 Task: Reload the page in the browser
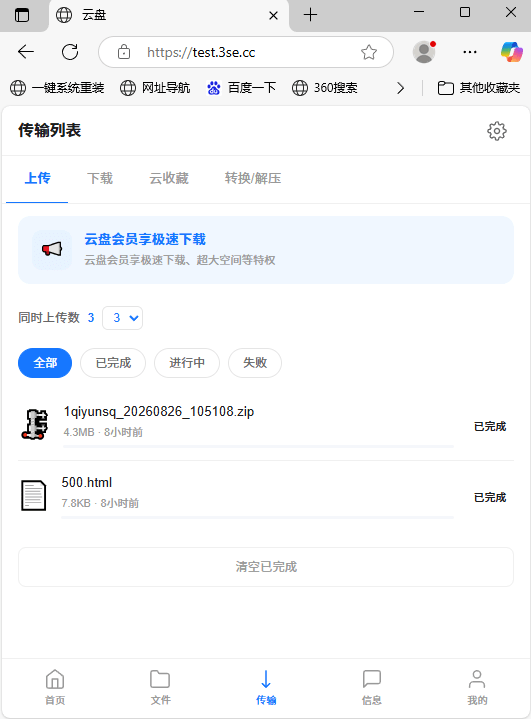pyautogui.click(x=70, y=52)
